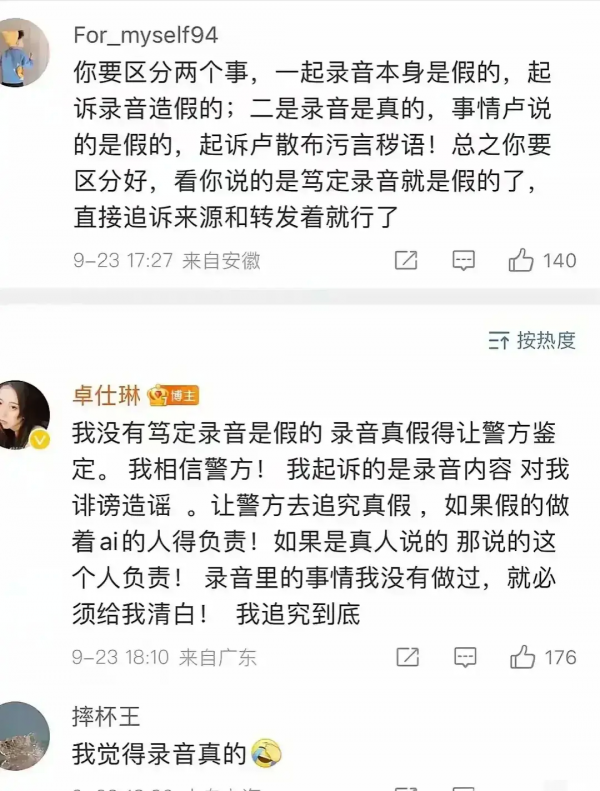The image size is (600, 791).
Task: Open 摔杯王's profile avatar
Action: tap(24, 735)
